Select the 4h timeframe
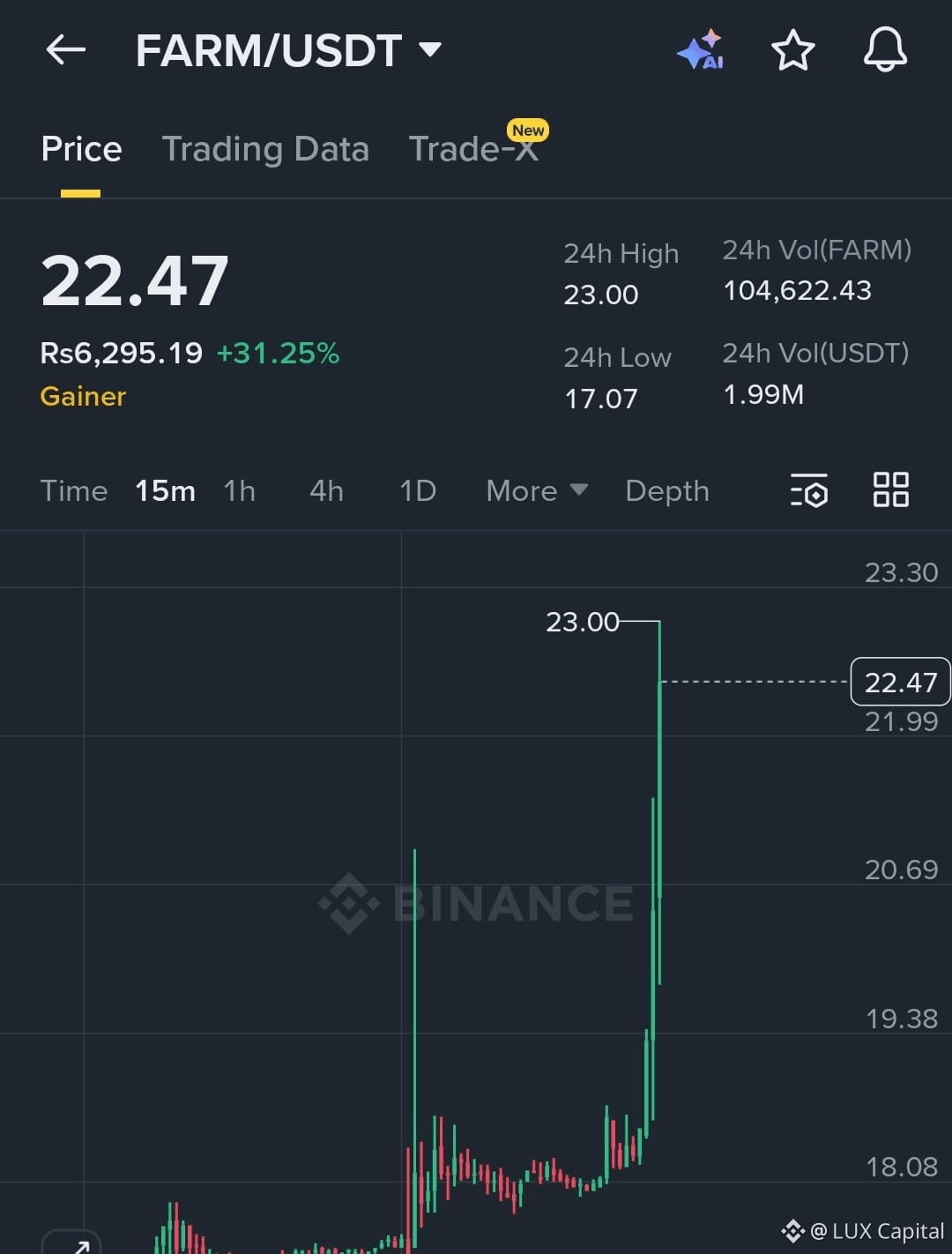 pyautogui.click(x=325, y=491)
